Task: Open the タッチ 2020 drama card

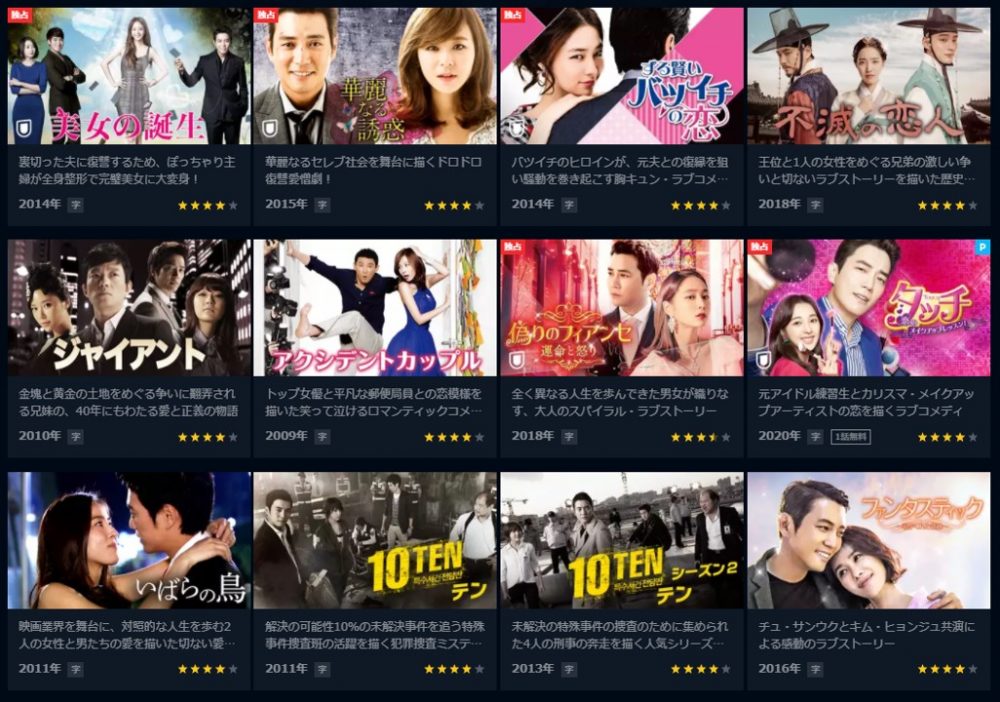Action: tap(868, 308)
